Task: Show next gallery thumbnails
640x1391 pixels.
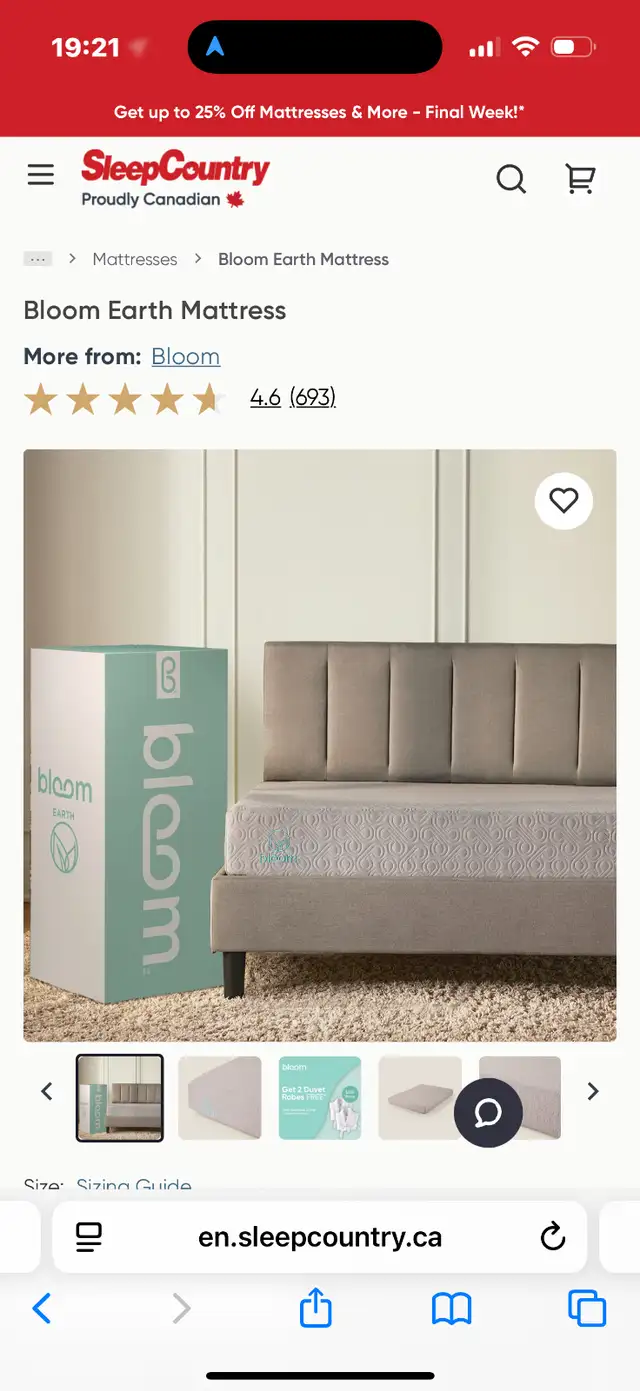Action: pos(593,1091)
